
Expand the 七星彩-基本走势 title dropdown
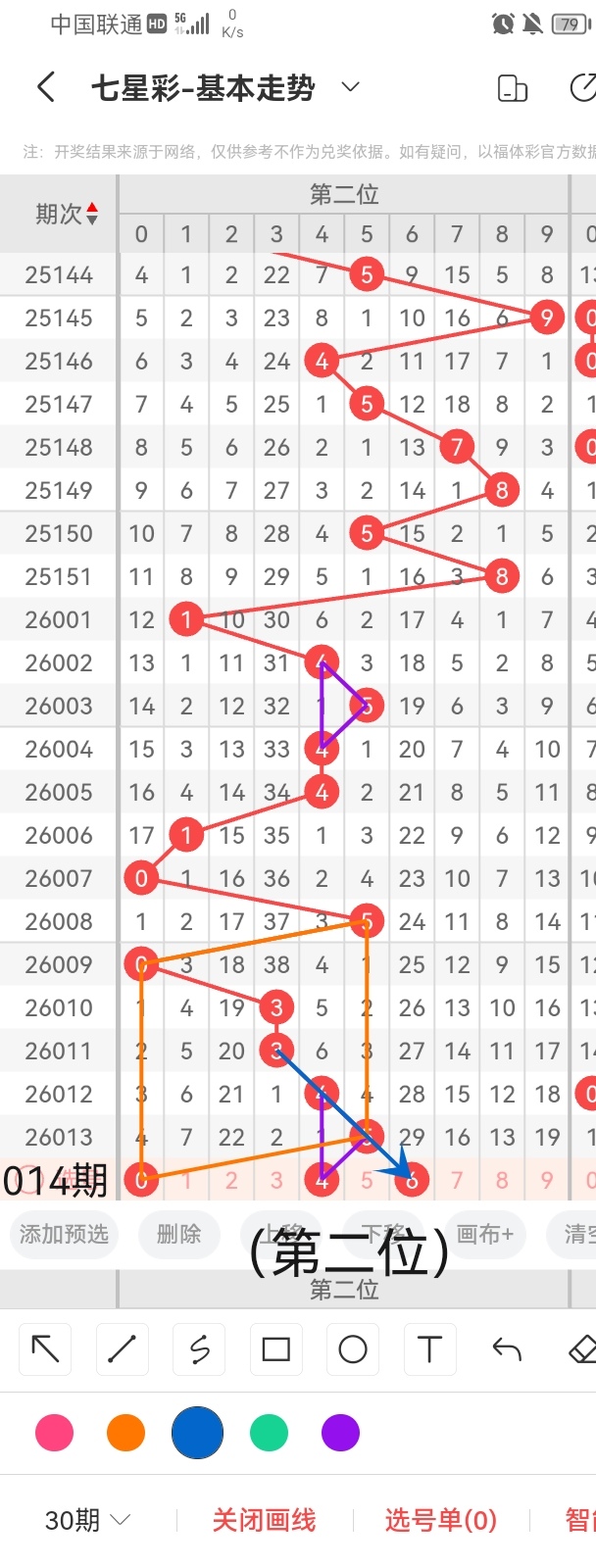pyautogui.click(x=350, y=87)
